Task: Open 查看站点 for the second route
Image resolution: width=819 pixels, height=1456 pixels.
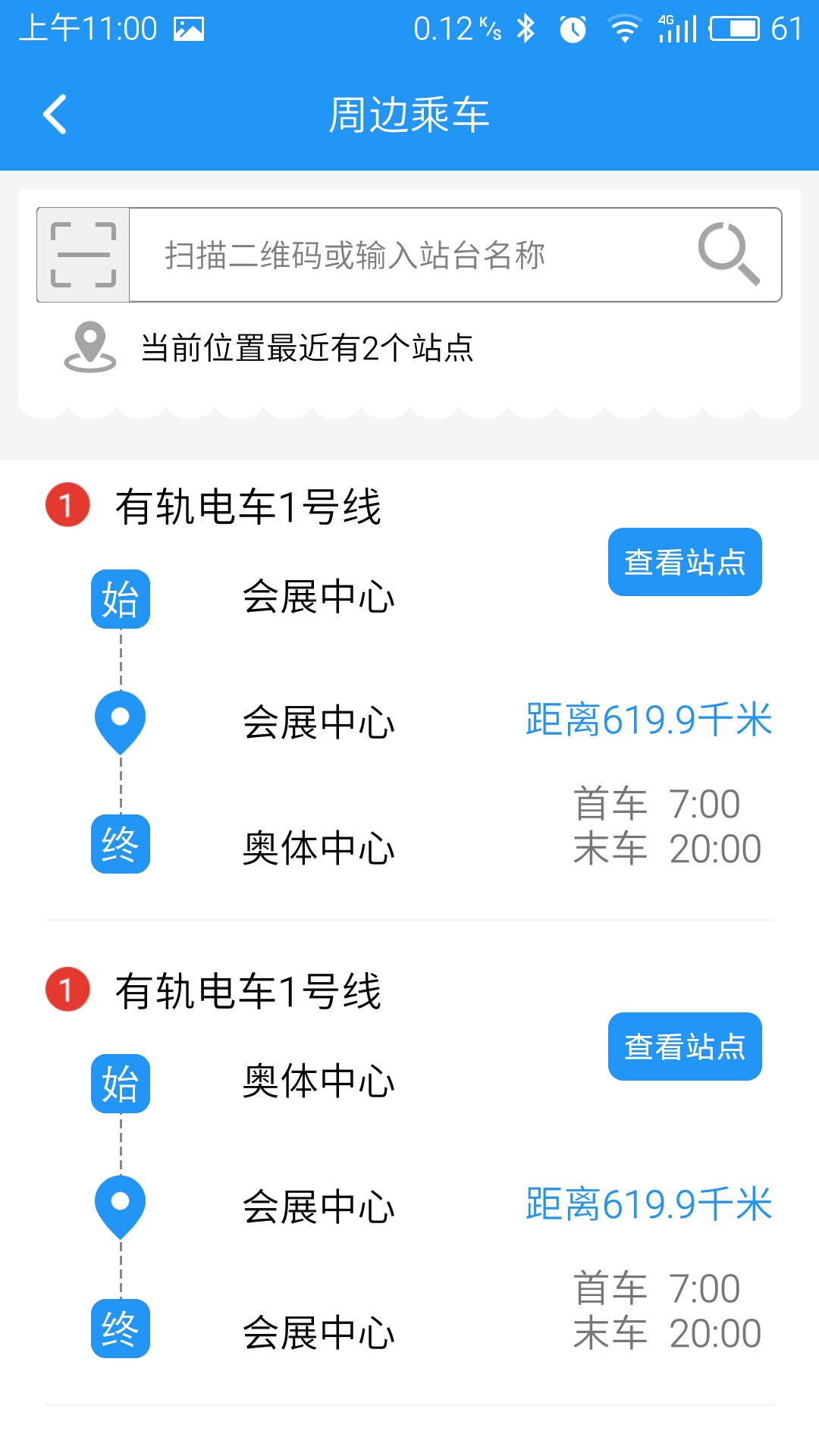Action: (684, 1047)
